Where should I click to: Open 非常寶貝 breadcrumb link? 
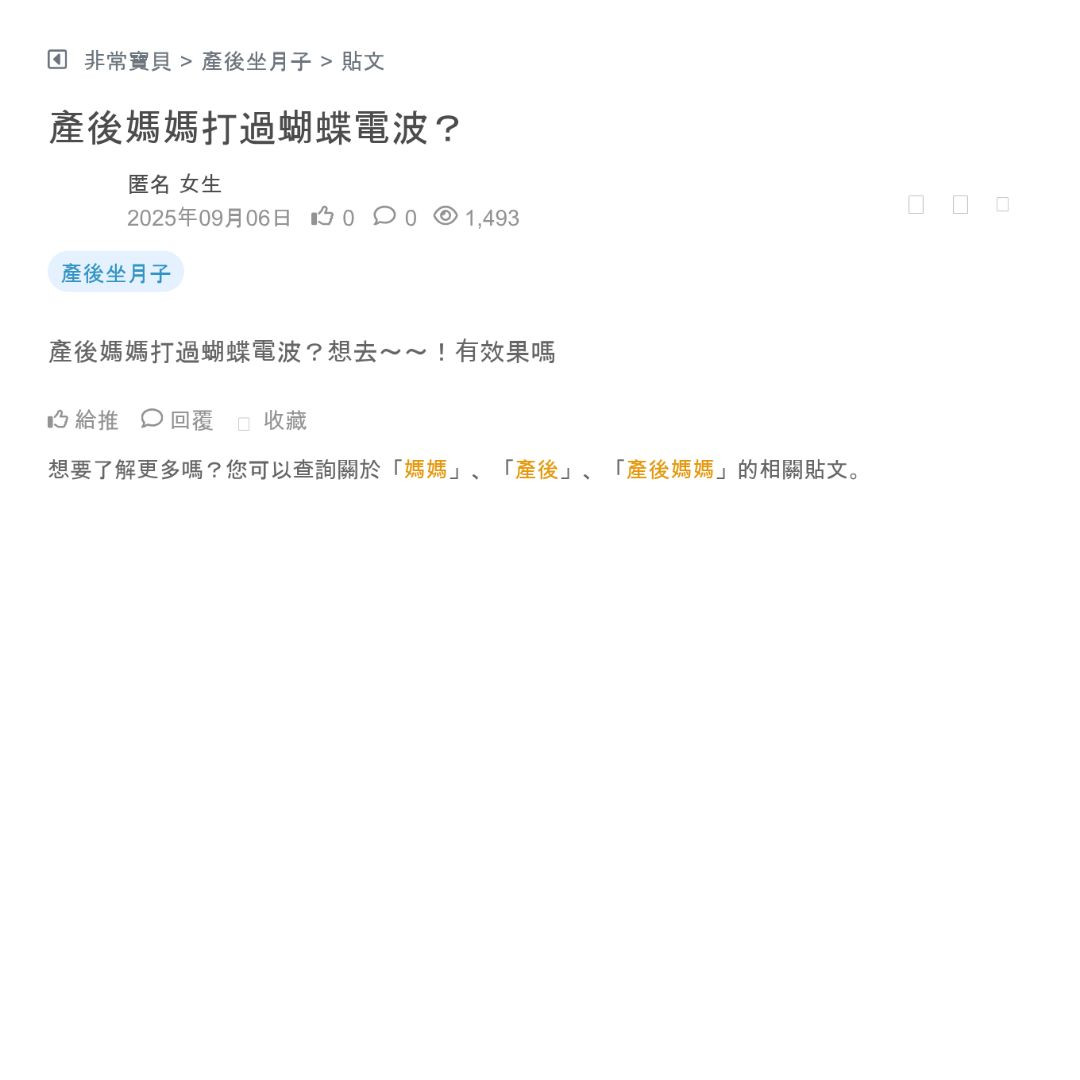[x=128, y=61]
